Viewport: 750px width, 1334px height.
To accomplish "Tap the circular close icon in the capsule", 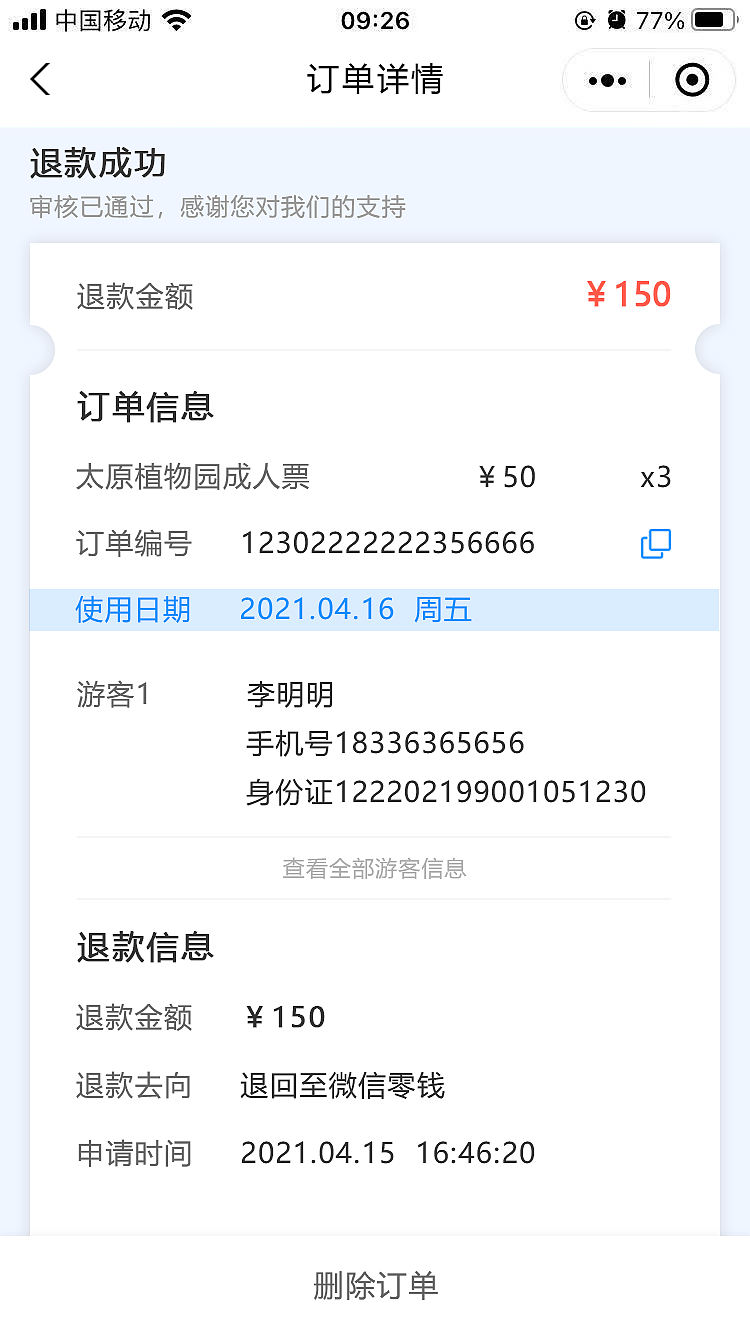I will point(692,80).
